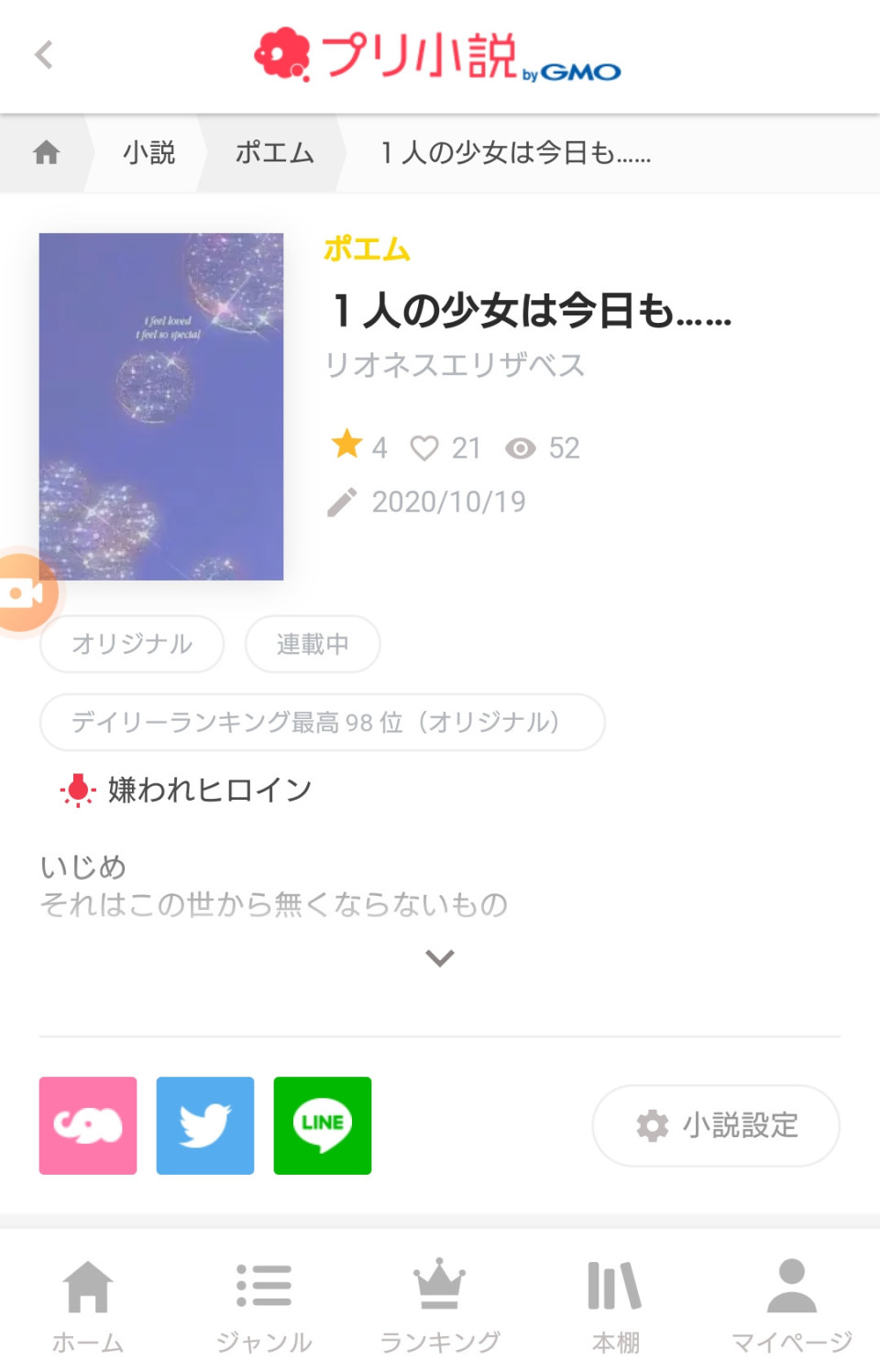The image size is (880, 1372).
Task: Open ポエム breadcrumb link
Action: pos(274,152)
